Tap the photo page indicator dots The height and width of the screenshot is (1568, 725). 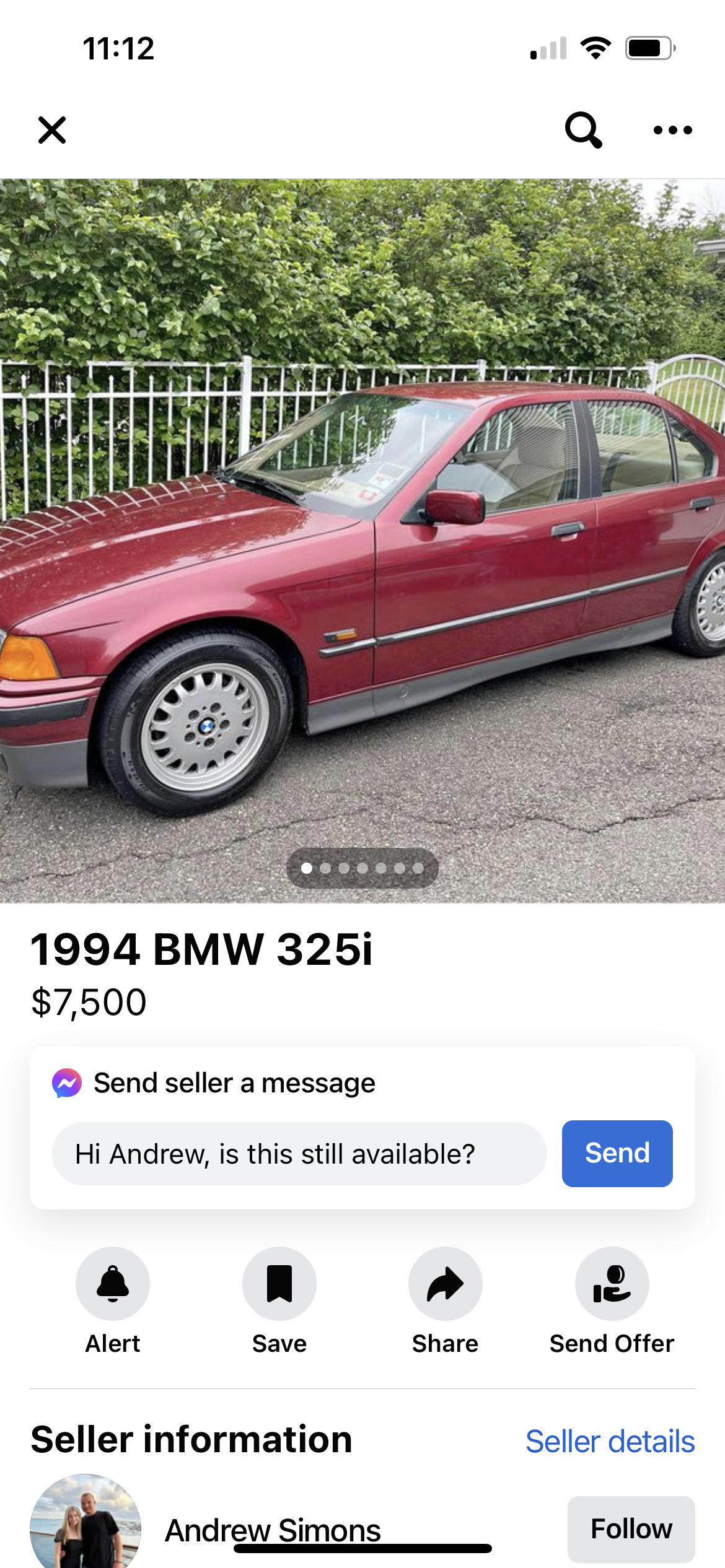(x=362, y=868)
